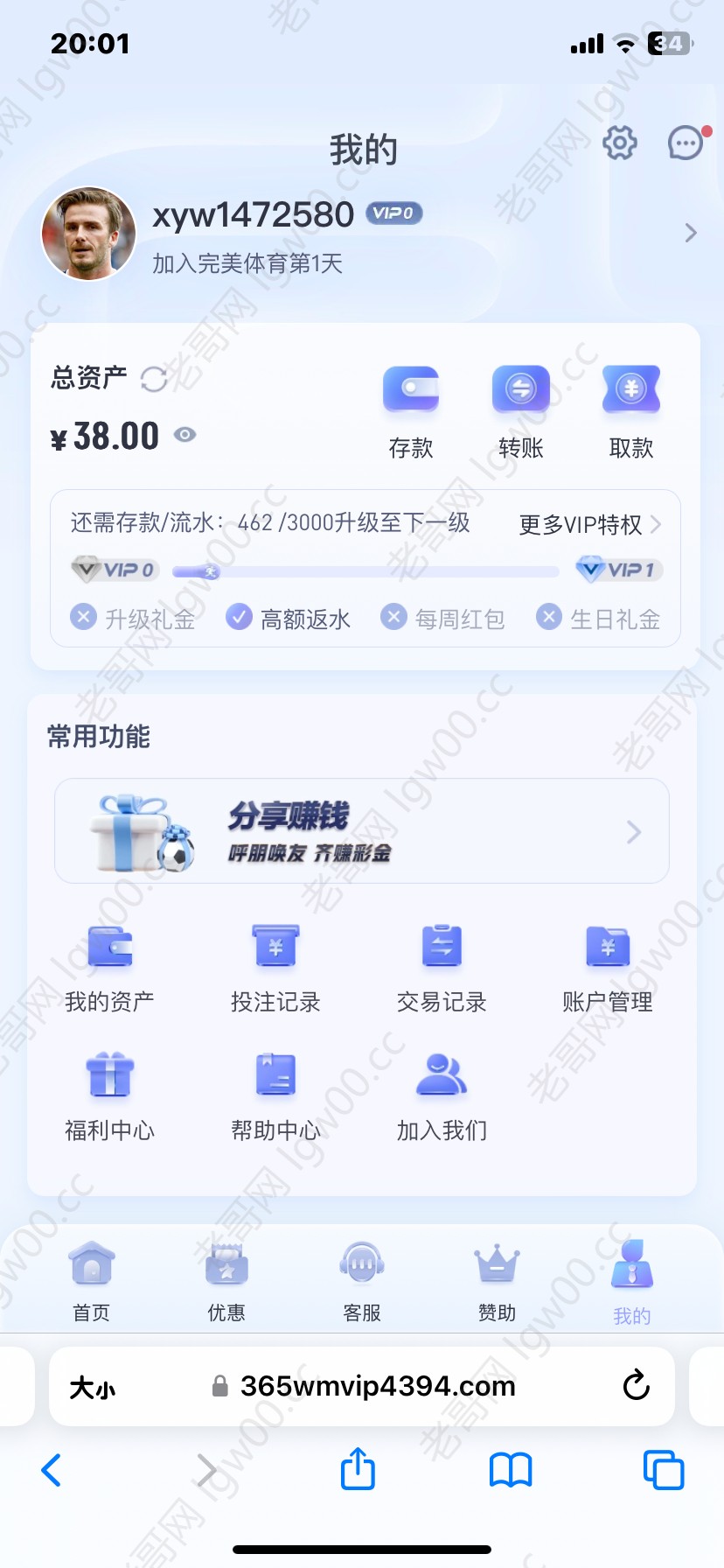This screenshot has width=724, height=1568.
Task: Reload the page in browser address bar
Action: coord(636,1385)
